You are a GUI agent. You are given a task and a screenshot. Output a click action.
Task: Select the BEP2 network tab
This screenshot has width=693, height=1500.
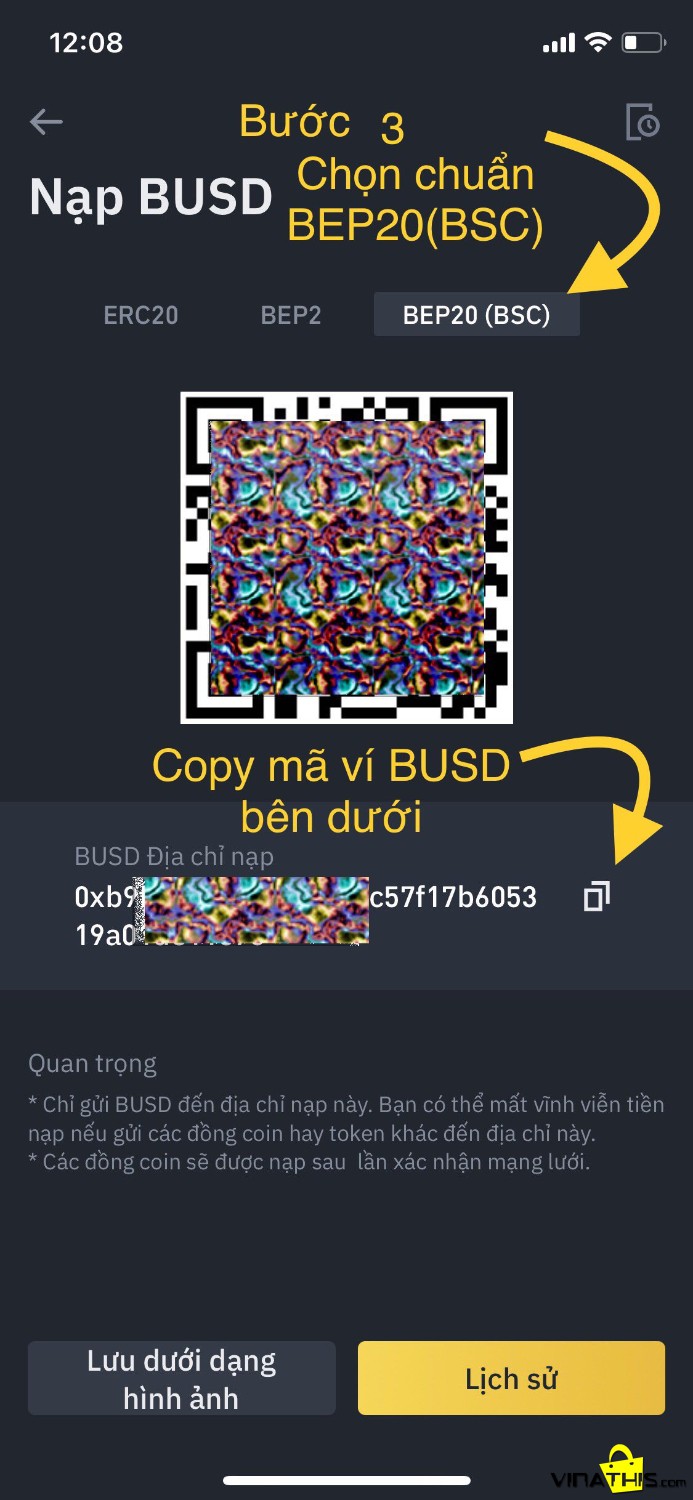291,315
